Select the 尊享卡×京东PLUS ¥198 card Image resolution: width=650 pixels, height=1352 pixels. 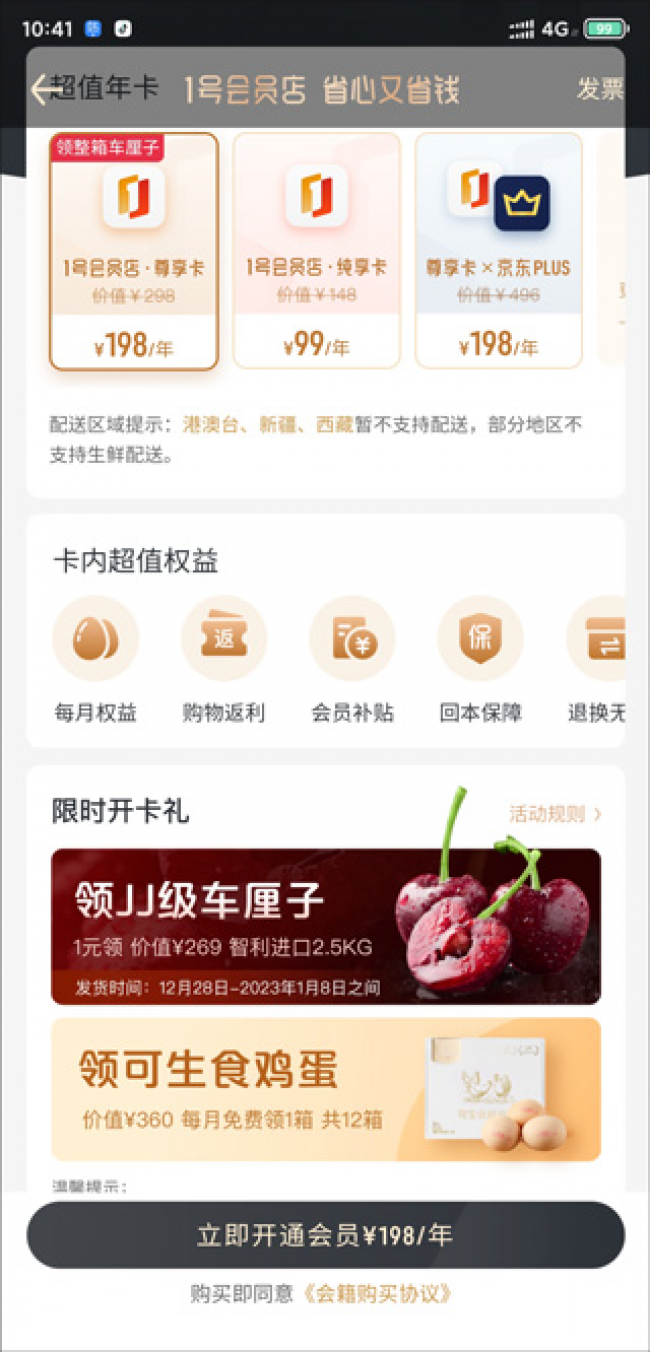(x=498, y=252)
